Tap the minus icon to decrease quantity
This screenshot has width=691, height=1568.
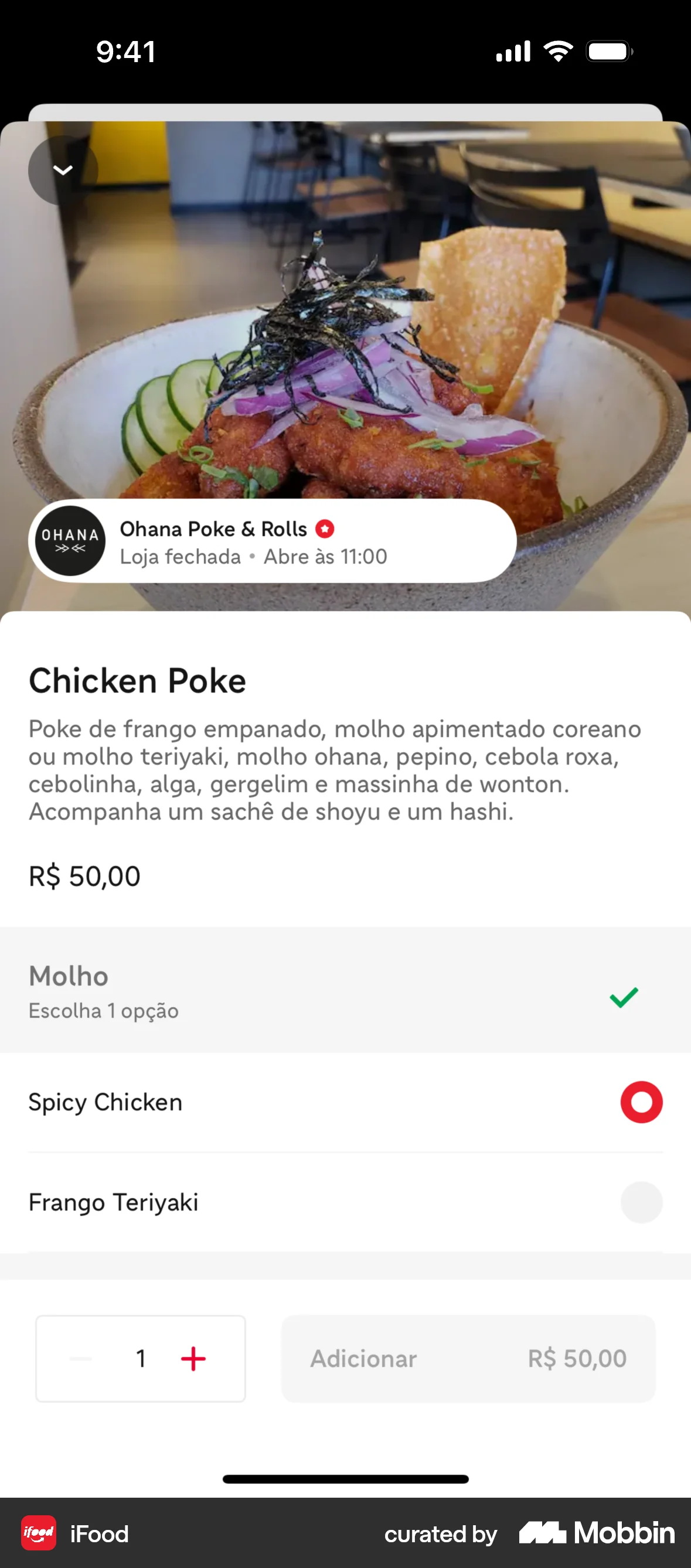pyautogui.click(x=81, y=1358)
